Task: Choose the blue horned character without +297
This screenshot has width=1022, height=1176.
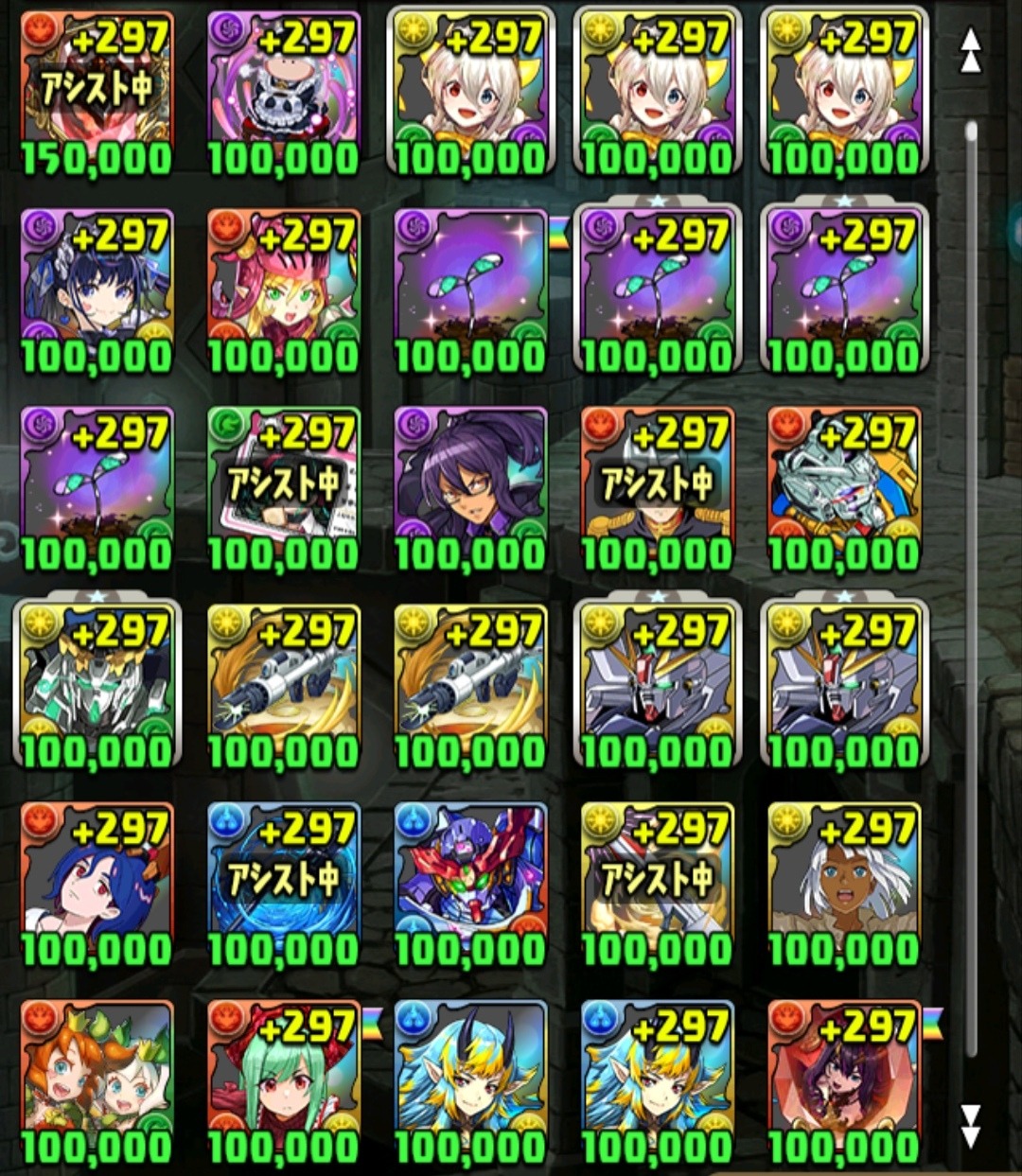Action: [470, 1082]
